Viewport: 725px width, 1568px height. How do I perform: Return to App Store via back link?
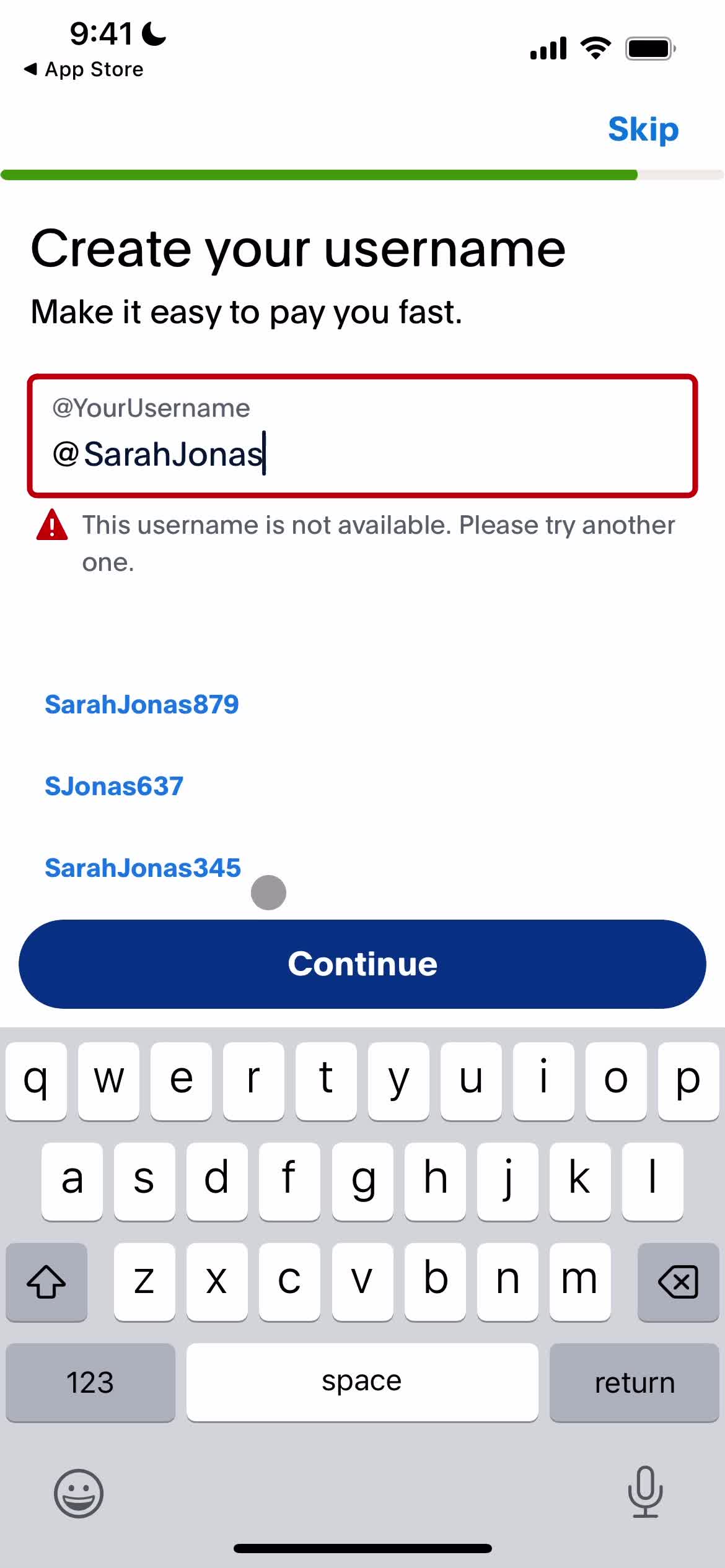tap(84, 69)
